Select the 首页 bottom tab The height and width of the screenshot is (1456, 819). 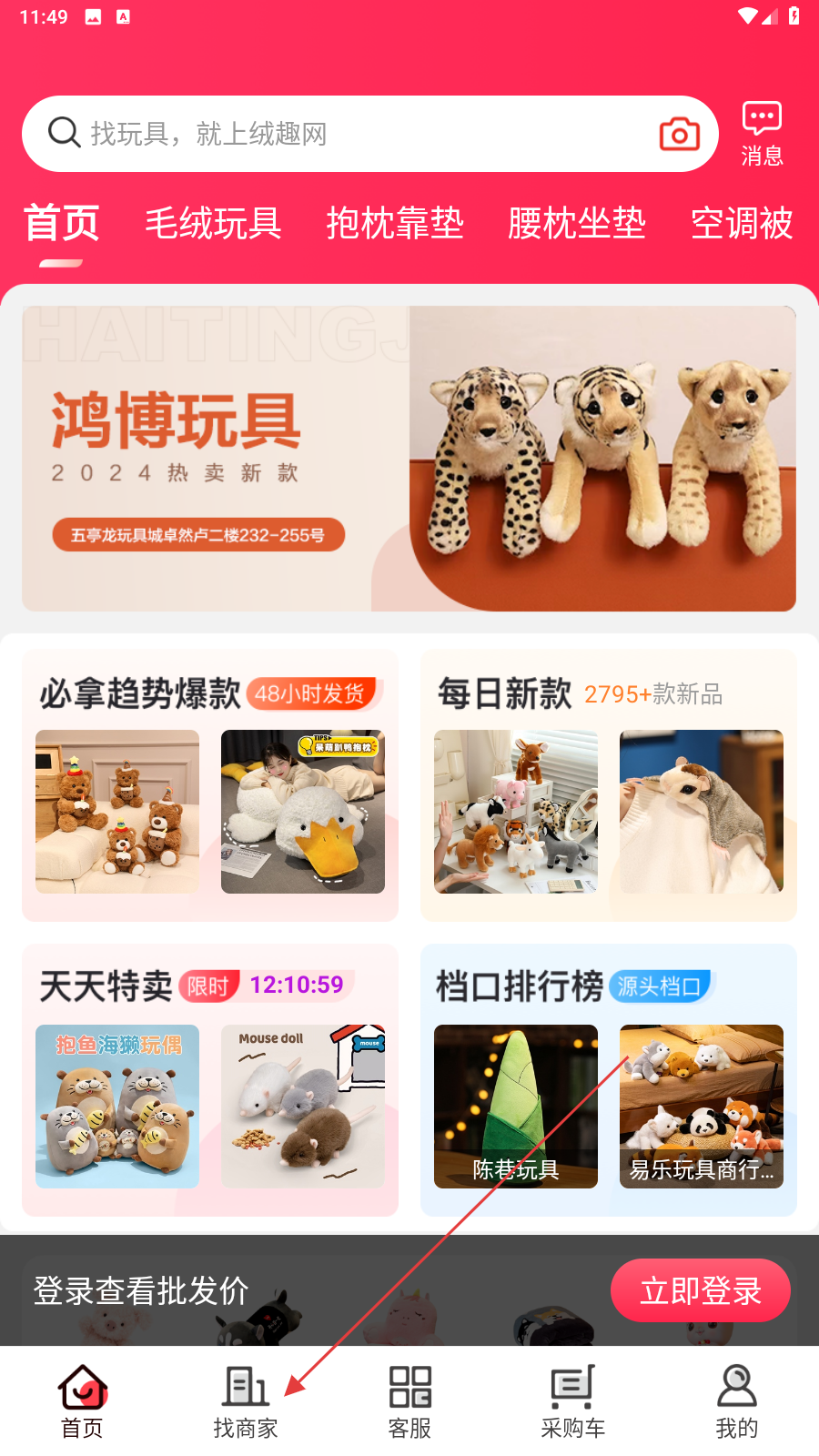click(82, 1401)
